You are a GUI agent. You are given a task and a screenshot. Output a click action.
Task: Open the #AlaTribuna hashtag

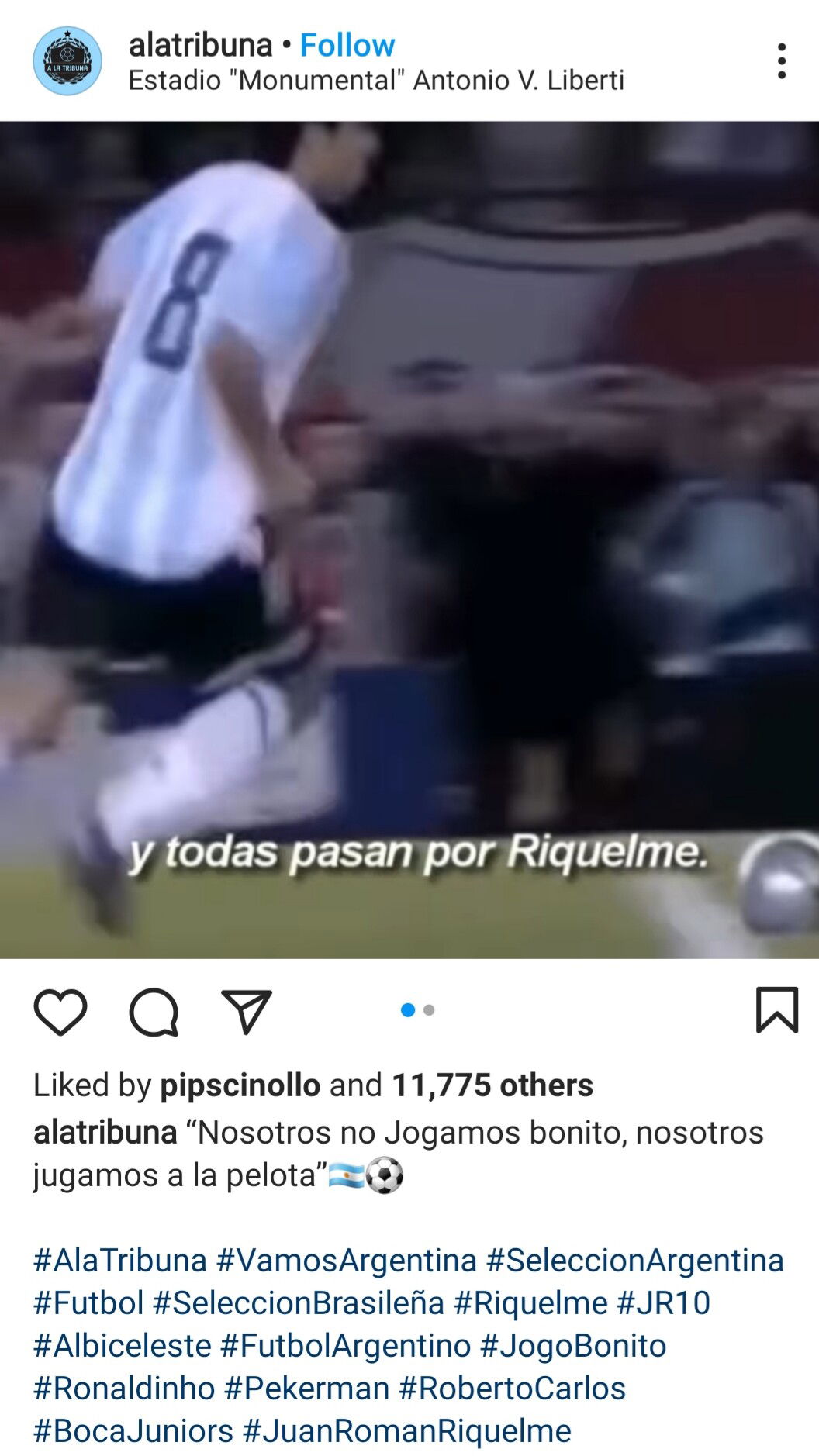coord(120,1261)
